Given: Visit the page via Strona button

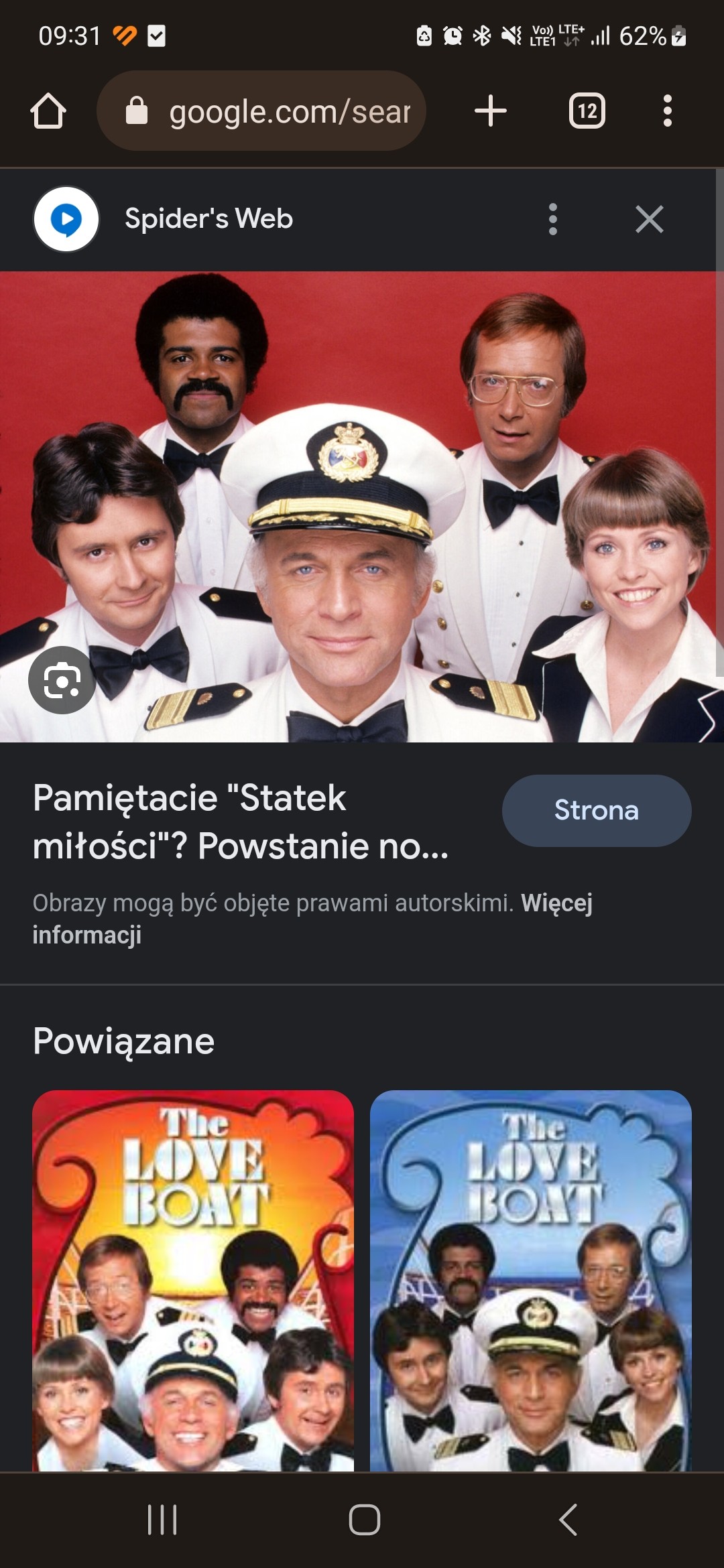Looking at the screenshot, I should coord(596,810).
